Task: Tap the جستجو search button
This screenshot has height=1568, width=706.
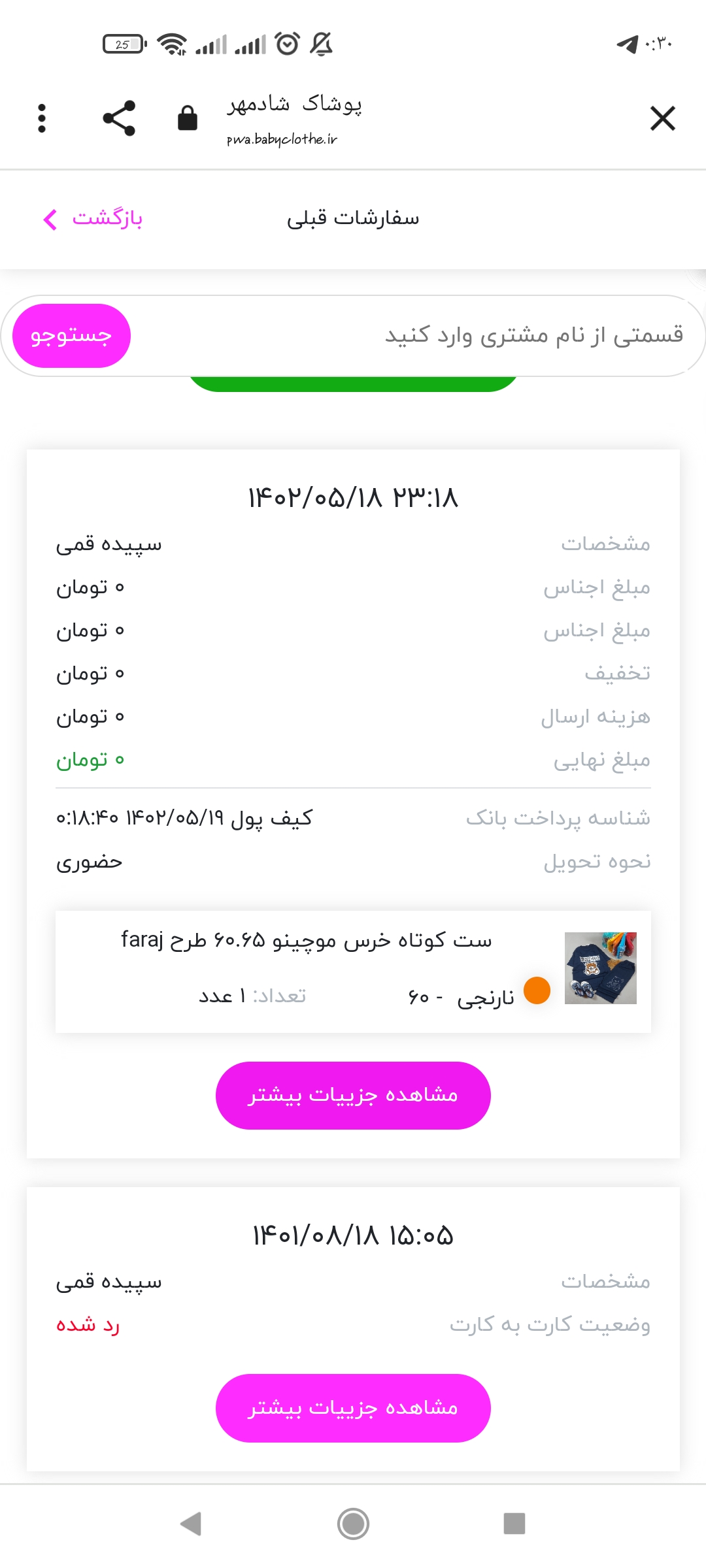Action: (71, 336)
